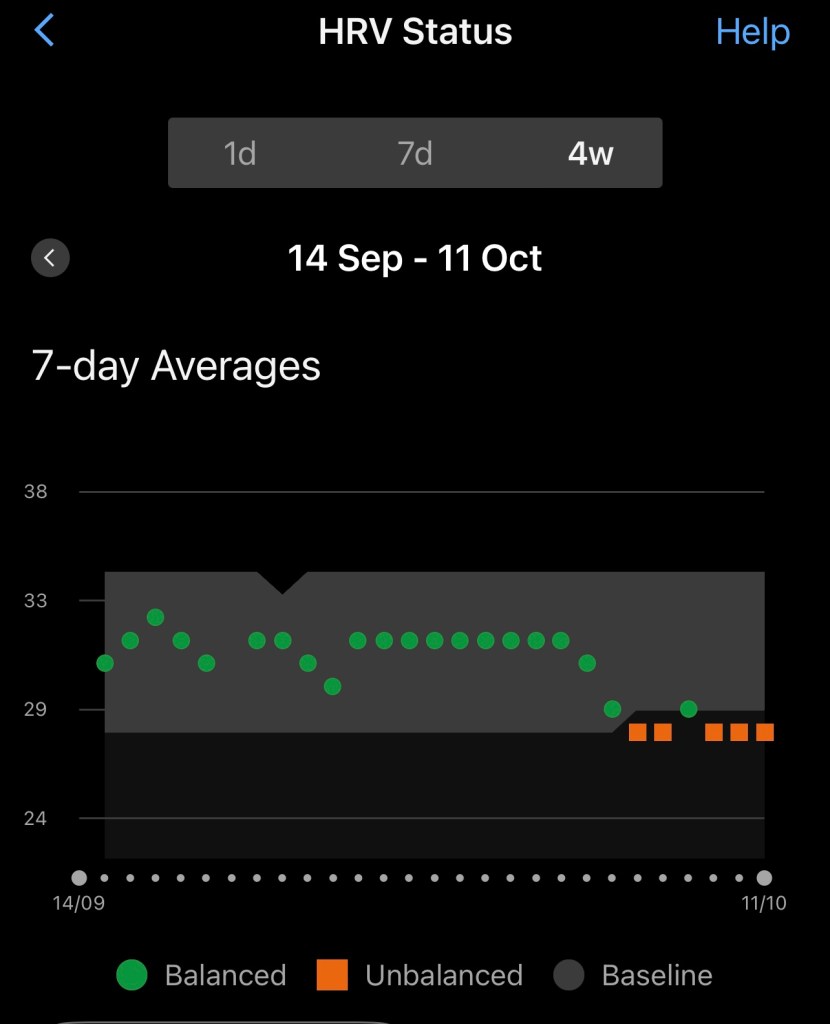This screenshot has height=1024, width=830.
Task: Open the Help link
Action: 752,32
